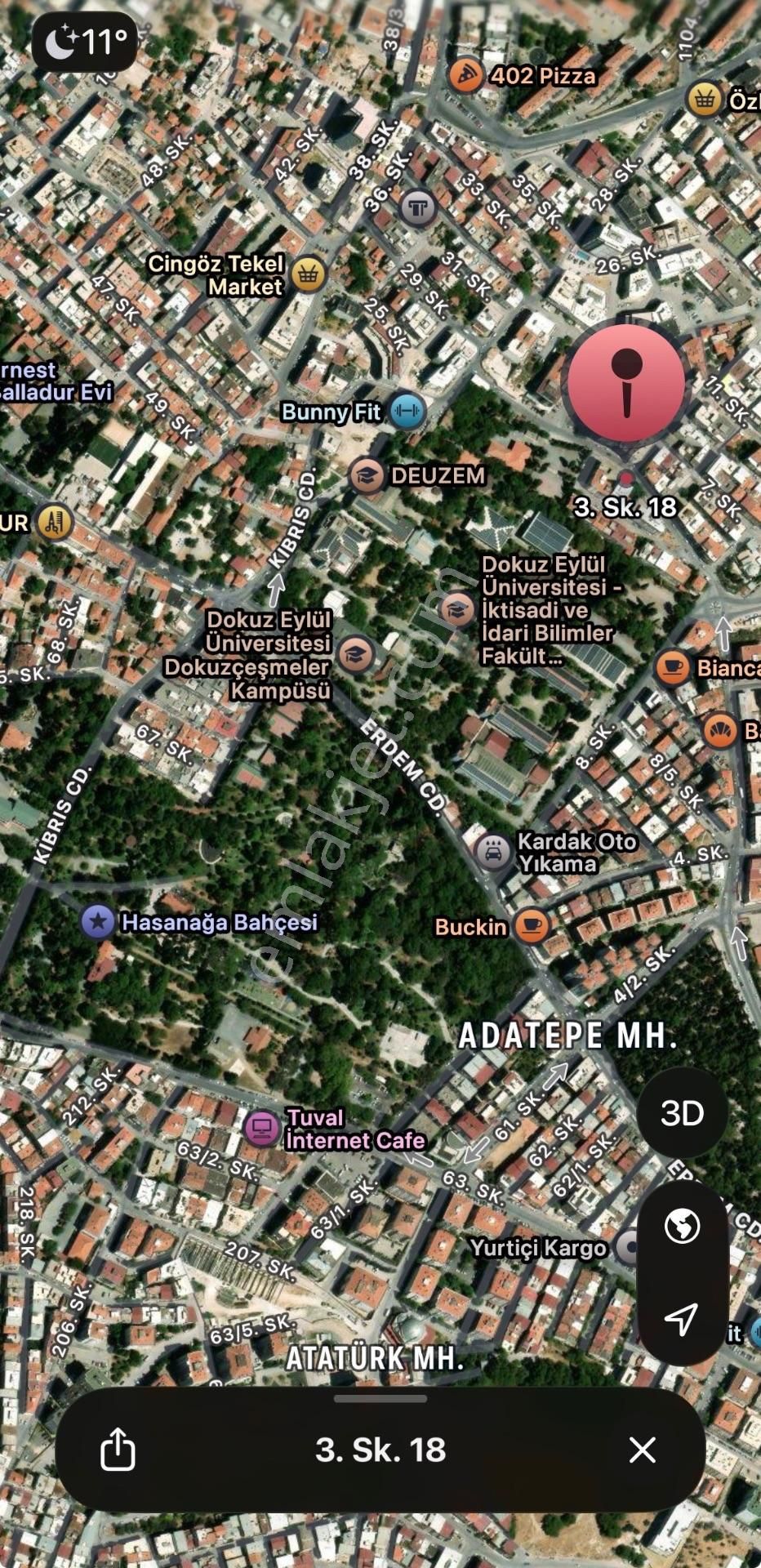Tap the DEUZEM education marker
This screenshot has width=761, height=1568.
(367, 474)
